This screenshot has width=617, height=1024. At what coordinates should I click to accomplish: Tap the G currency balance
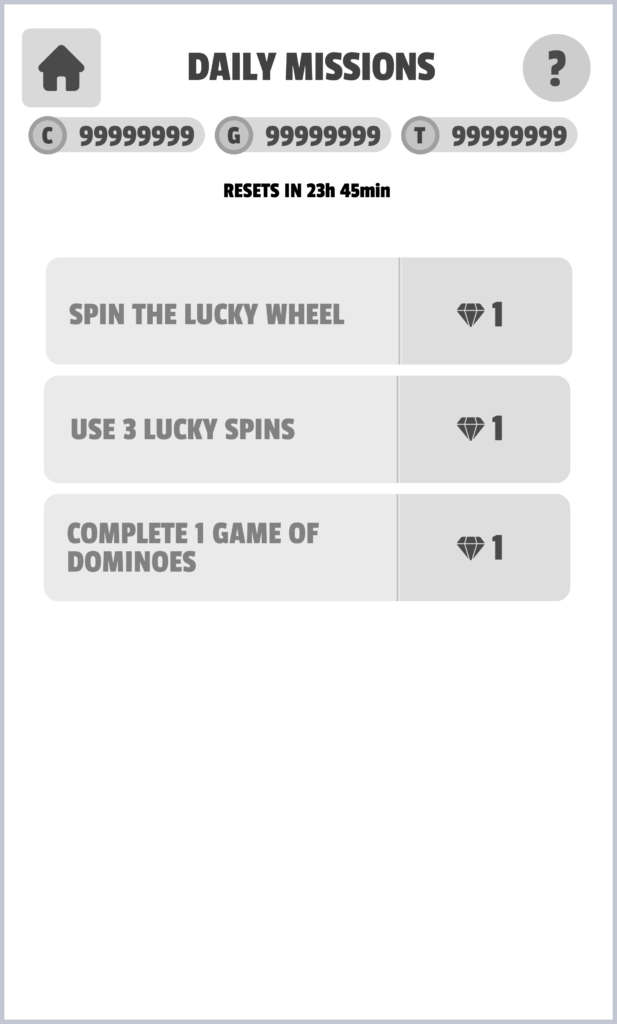(303, 136)
